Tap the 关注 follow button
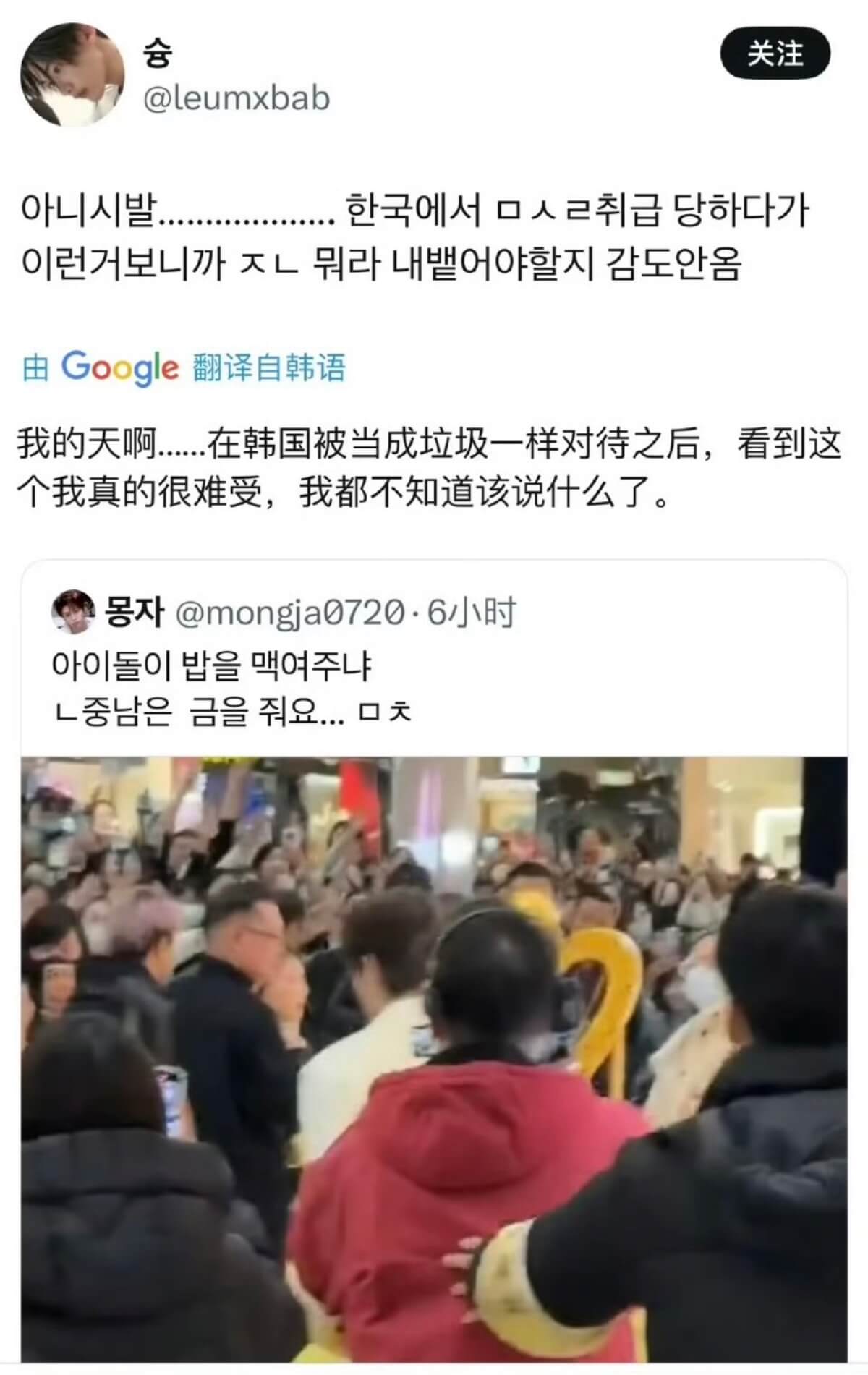 (x=775, y=54)
